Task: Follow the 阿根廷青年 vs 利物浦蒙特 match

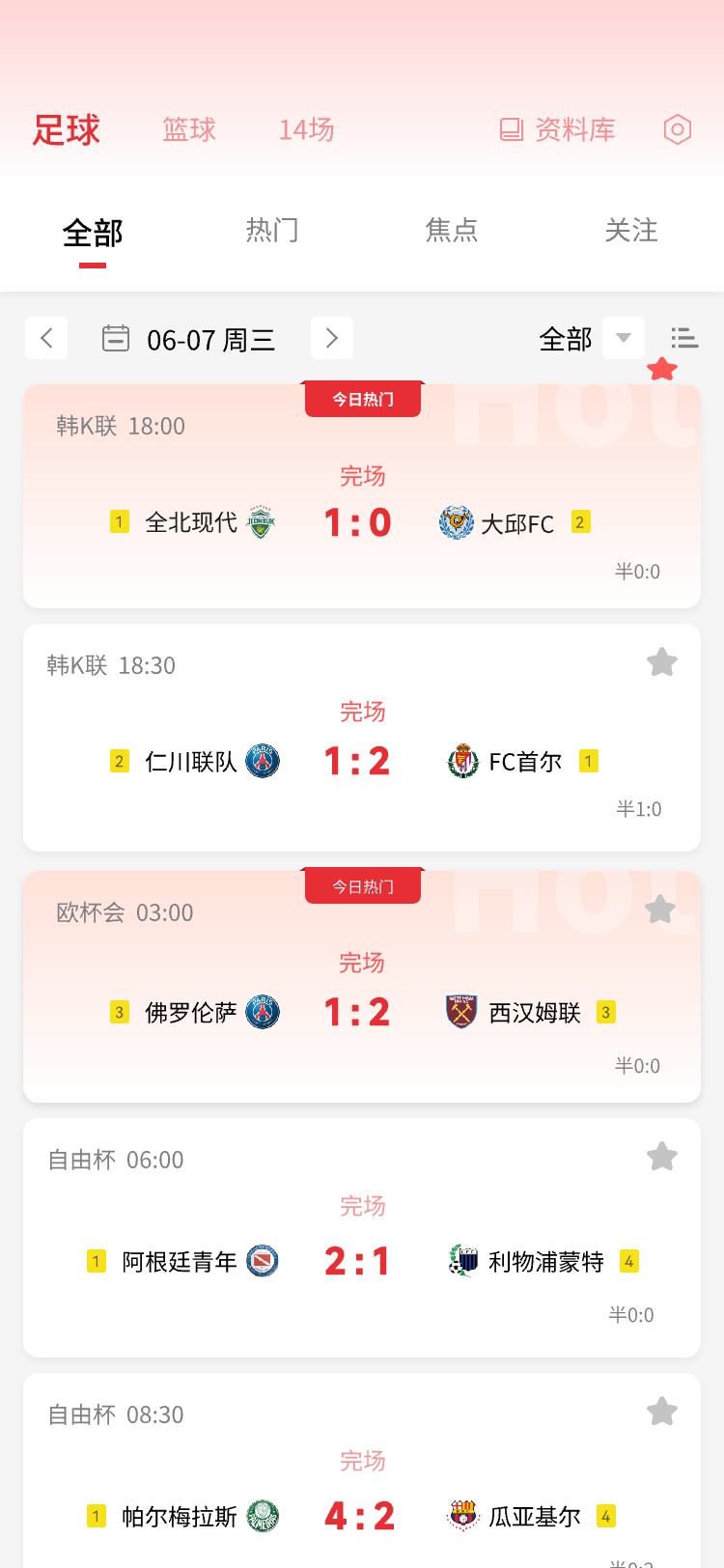Action: pos(662,1157)
